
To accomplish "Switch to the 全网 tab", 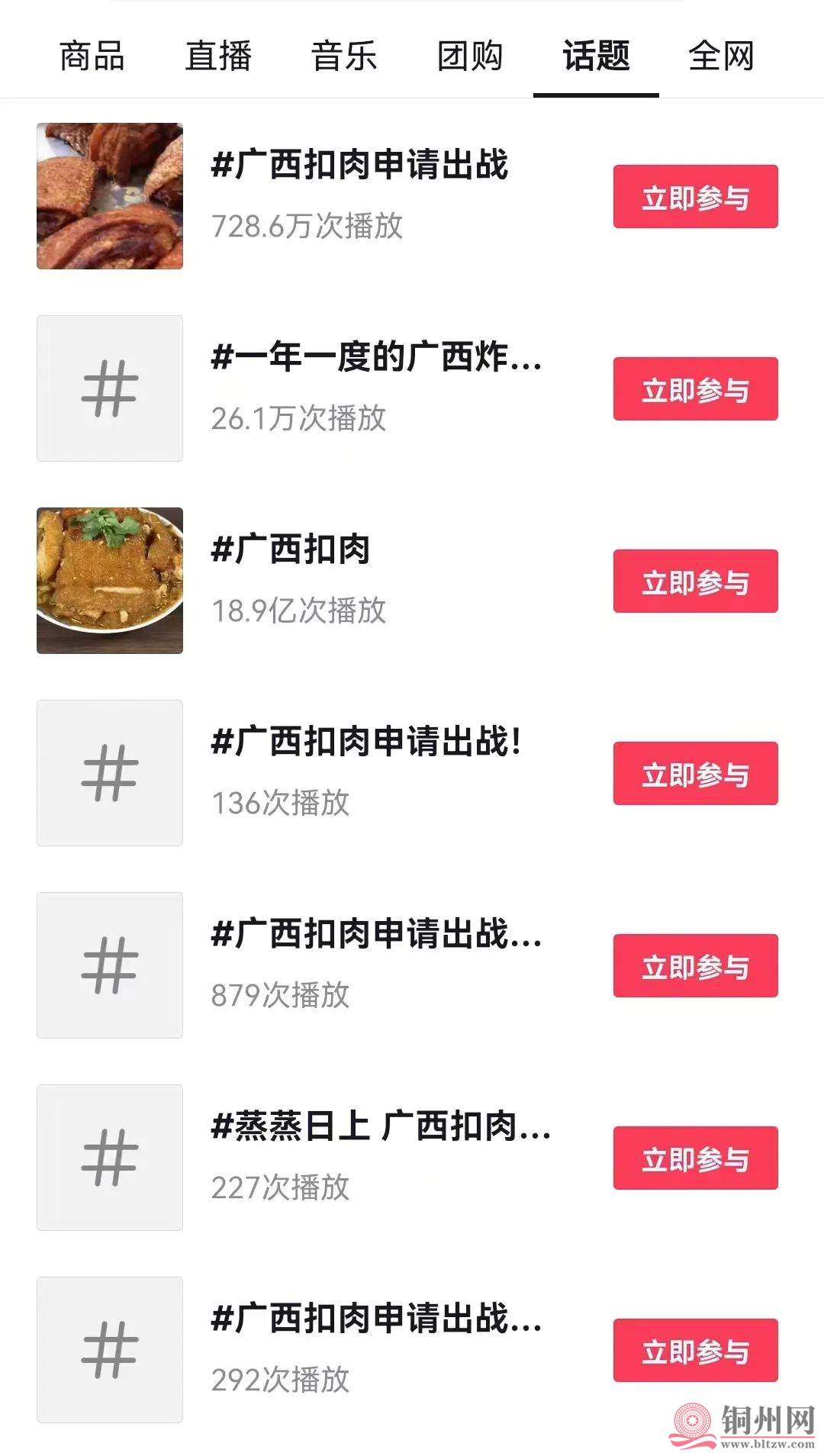I will [x=721, y=56].
